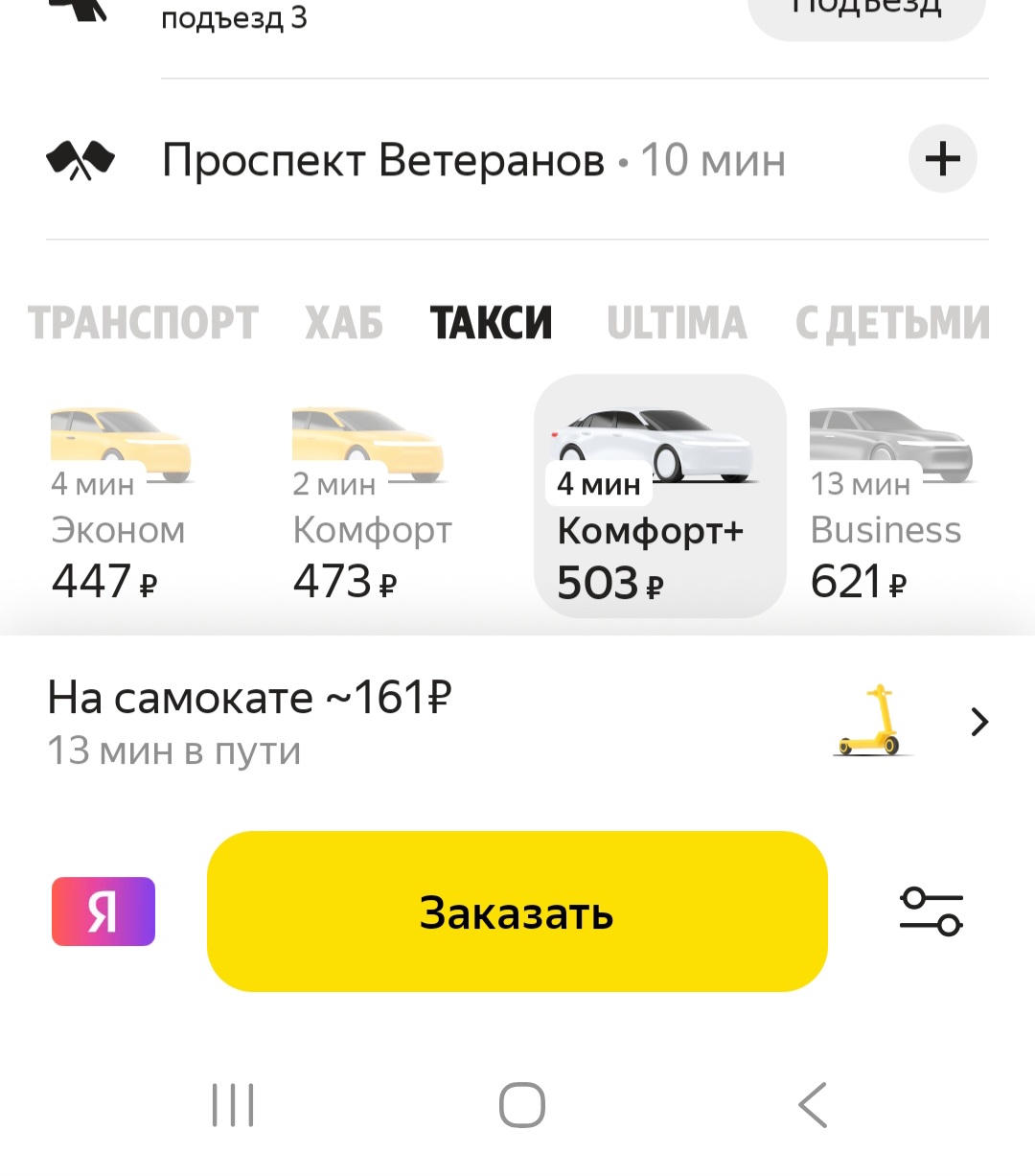
Task: Tap the Подъезд button at the top
Action: tap(865, 12)
